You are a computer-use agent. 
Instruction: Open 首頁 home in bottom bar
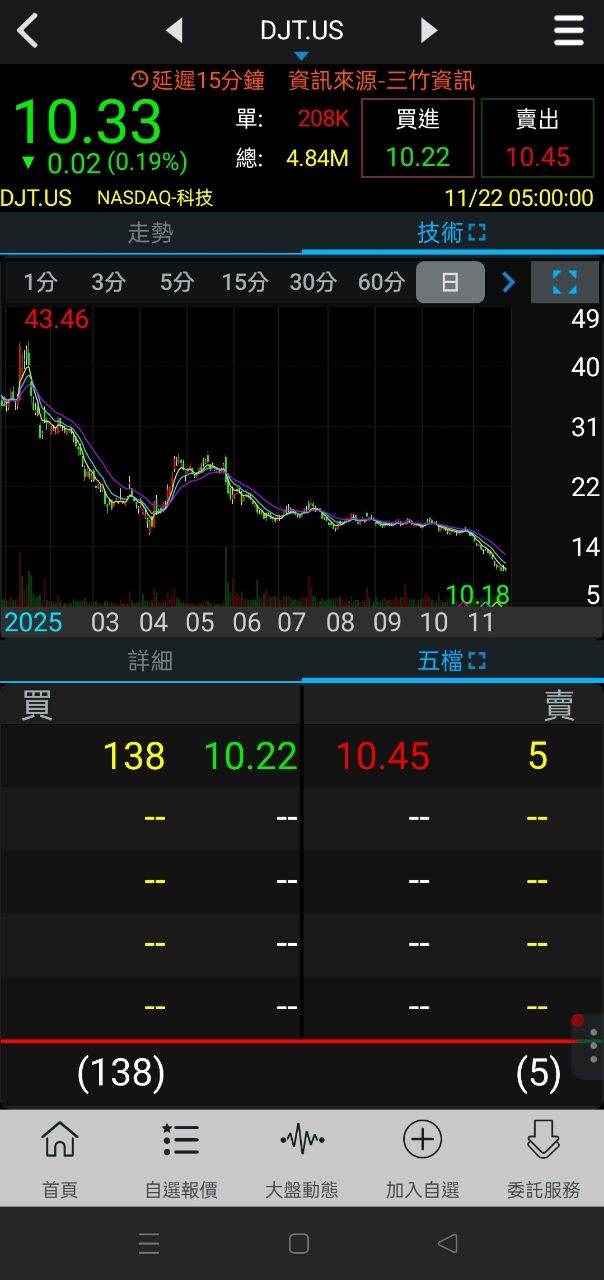point(60,1160)
